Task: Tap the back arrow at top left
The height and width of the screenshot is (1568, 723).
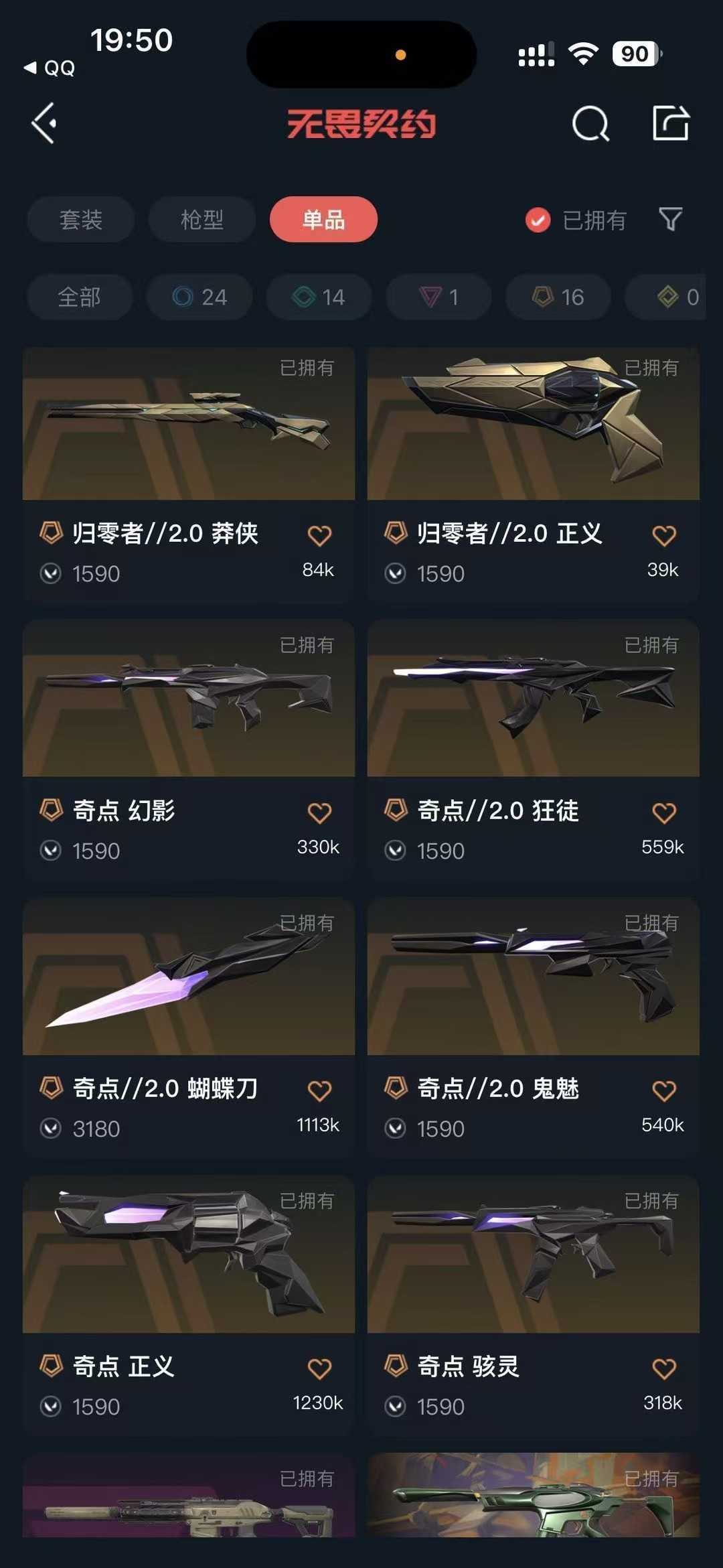Action: [x=44, y=123]
